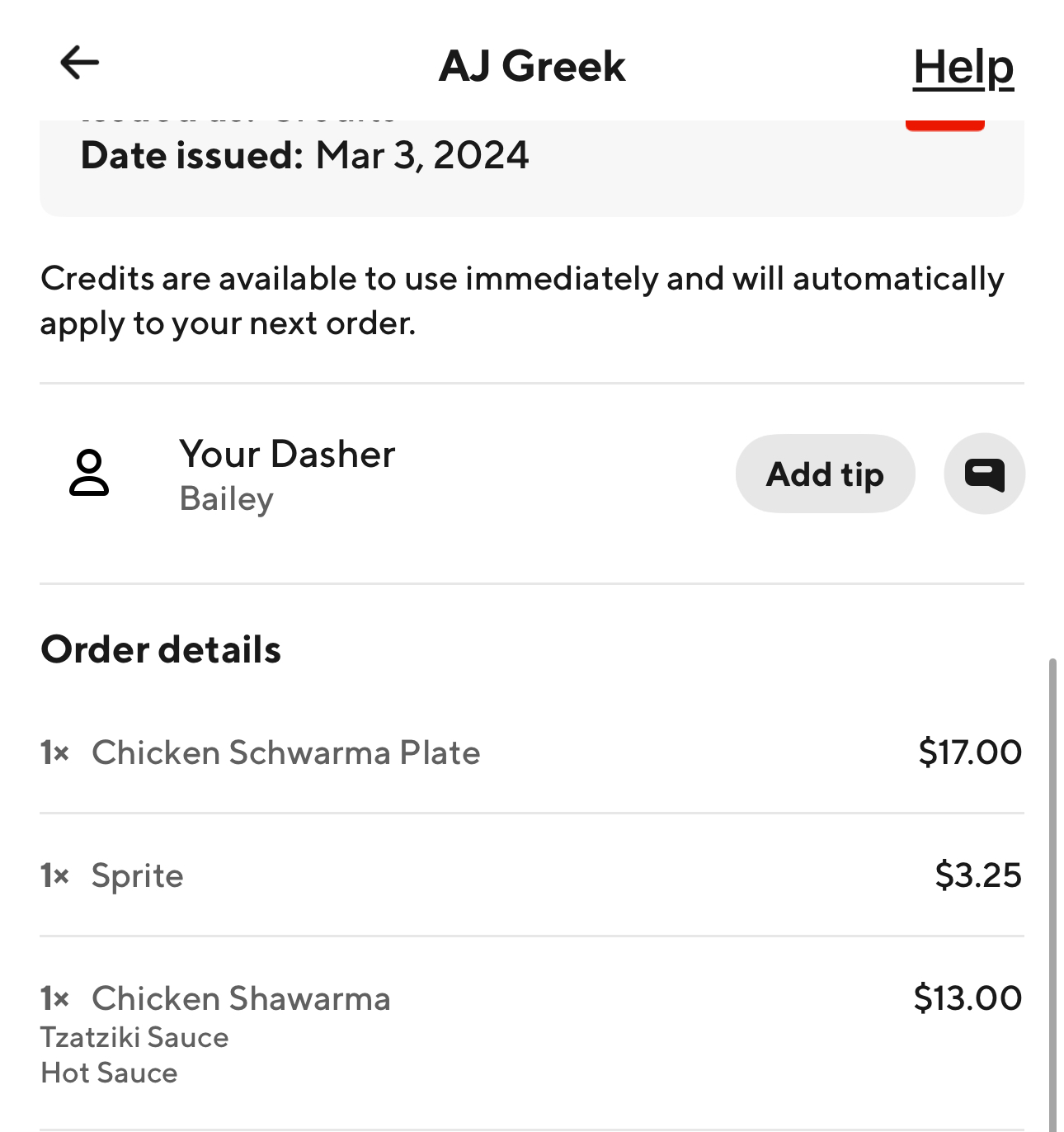
Task: Open the Help link
Action: pyautogui.click(x=963, y=67)
